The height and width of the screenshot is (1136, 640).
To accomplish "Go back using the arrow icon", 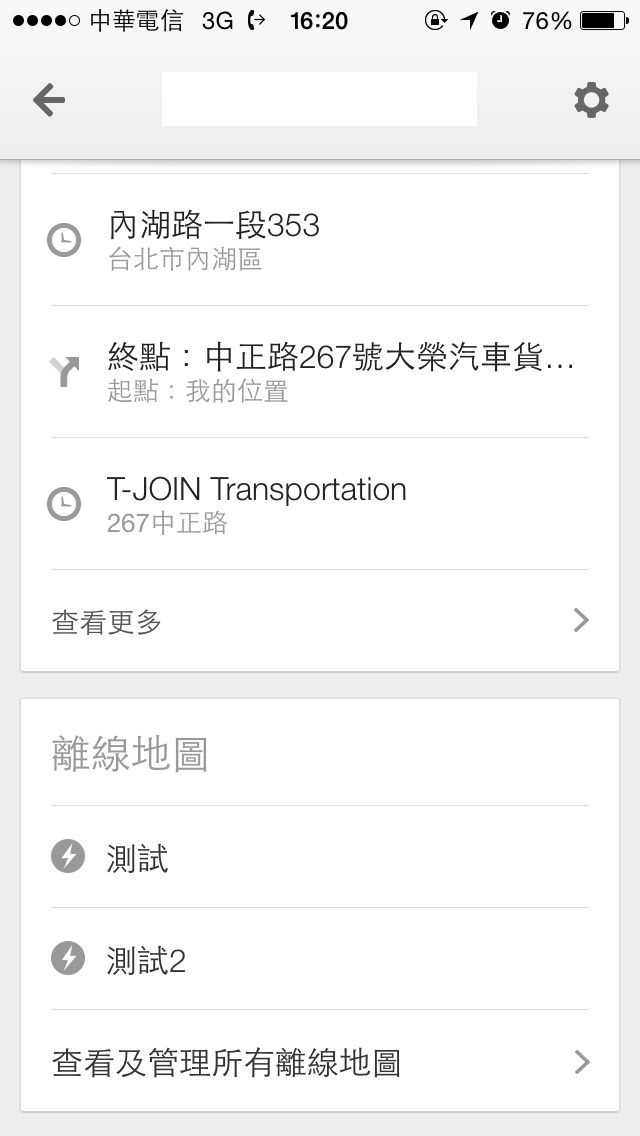I will click(48, 100).
